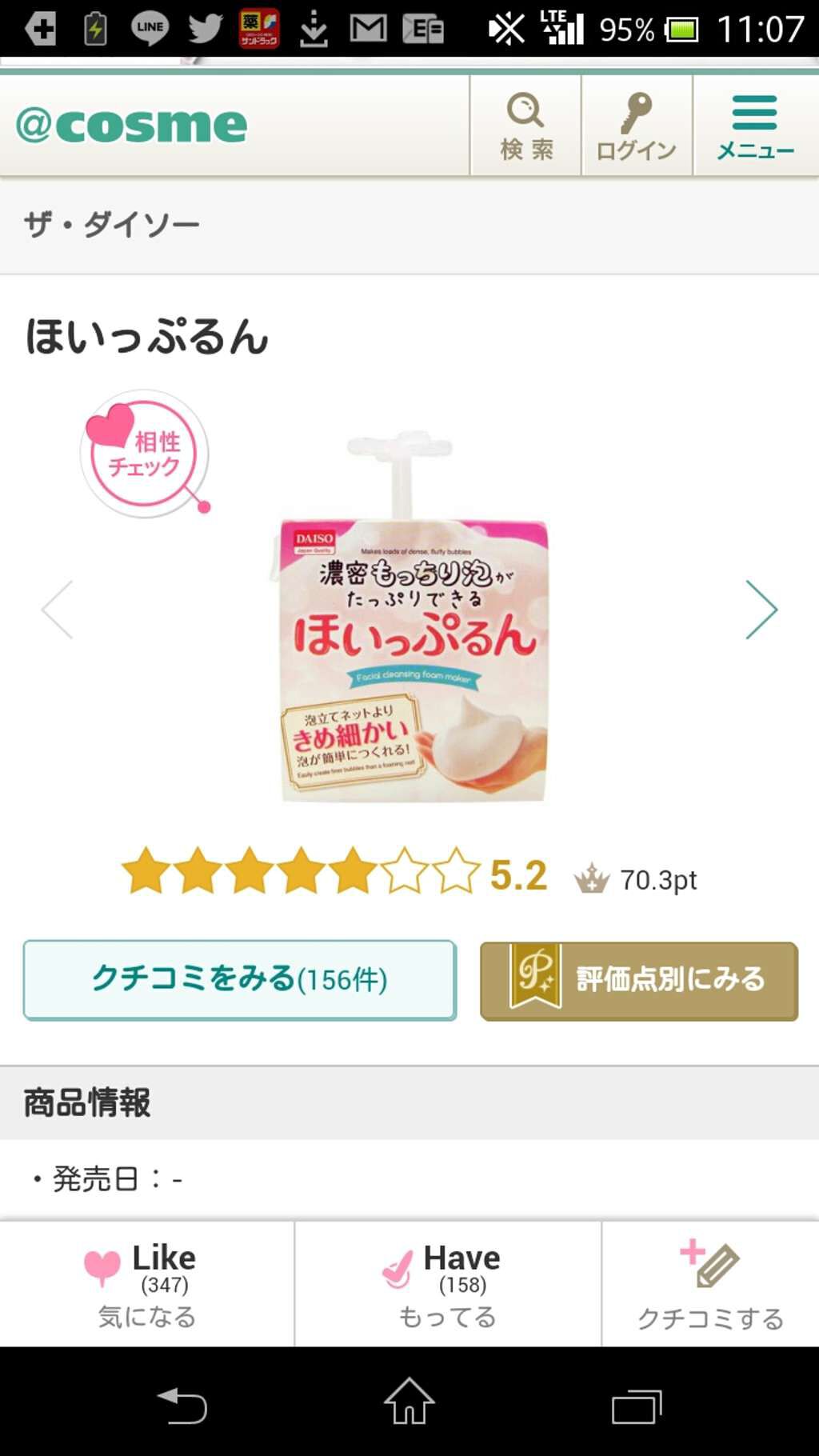
Task: Open the メニュー menu
Action: pyautogui.click(x=755, y=126)
